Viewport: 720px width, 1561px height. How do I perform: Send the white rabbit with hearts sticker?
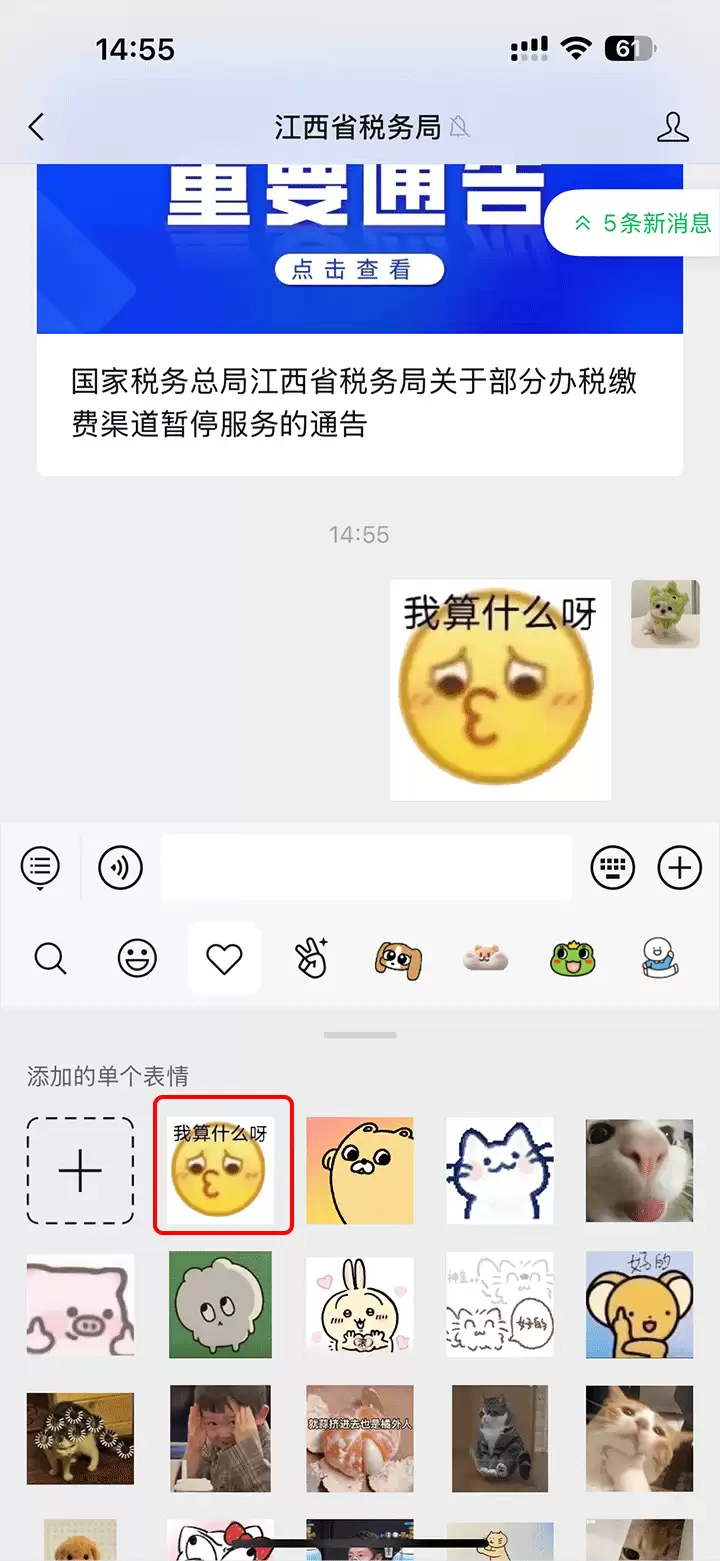(x=359, y=1306)
